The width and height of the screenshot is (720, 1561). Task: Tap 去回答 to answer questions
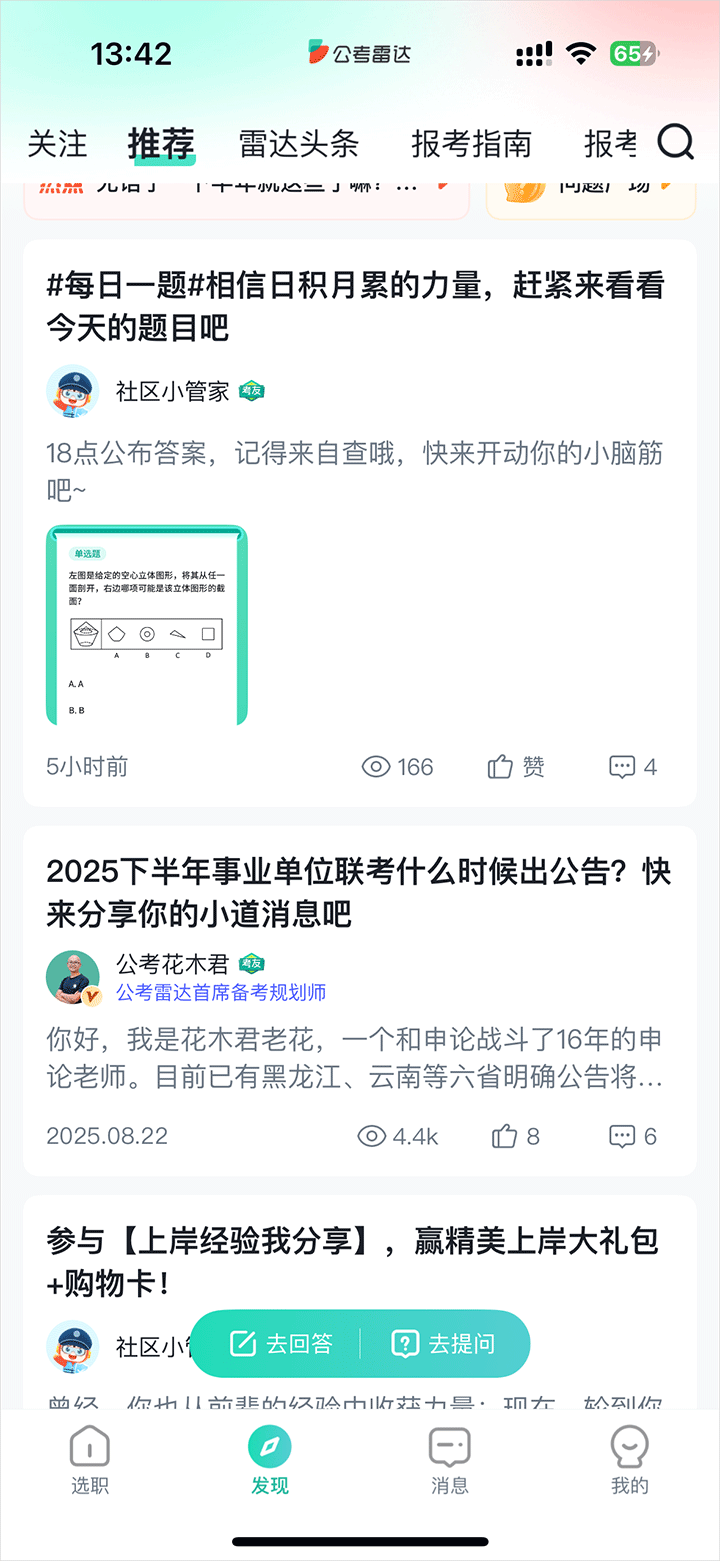[x=281, y=1344]
